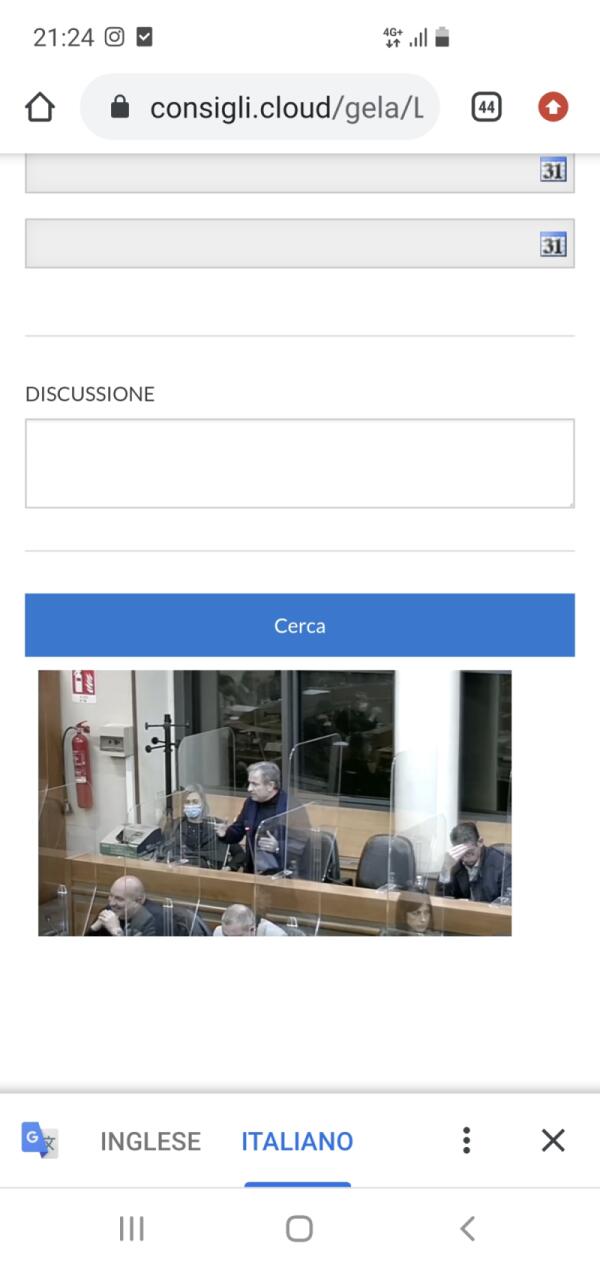
Task: Select the Italiano language tab
Action: click(297, 1141)
